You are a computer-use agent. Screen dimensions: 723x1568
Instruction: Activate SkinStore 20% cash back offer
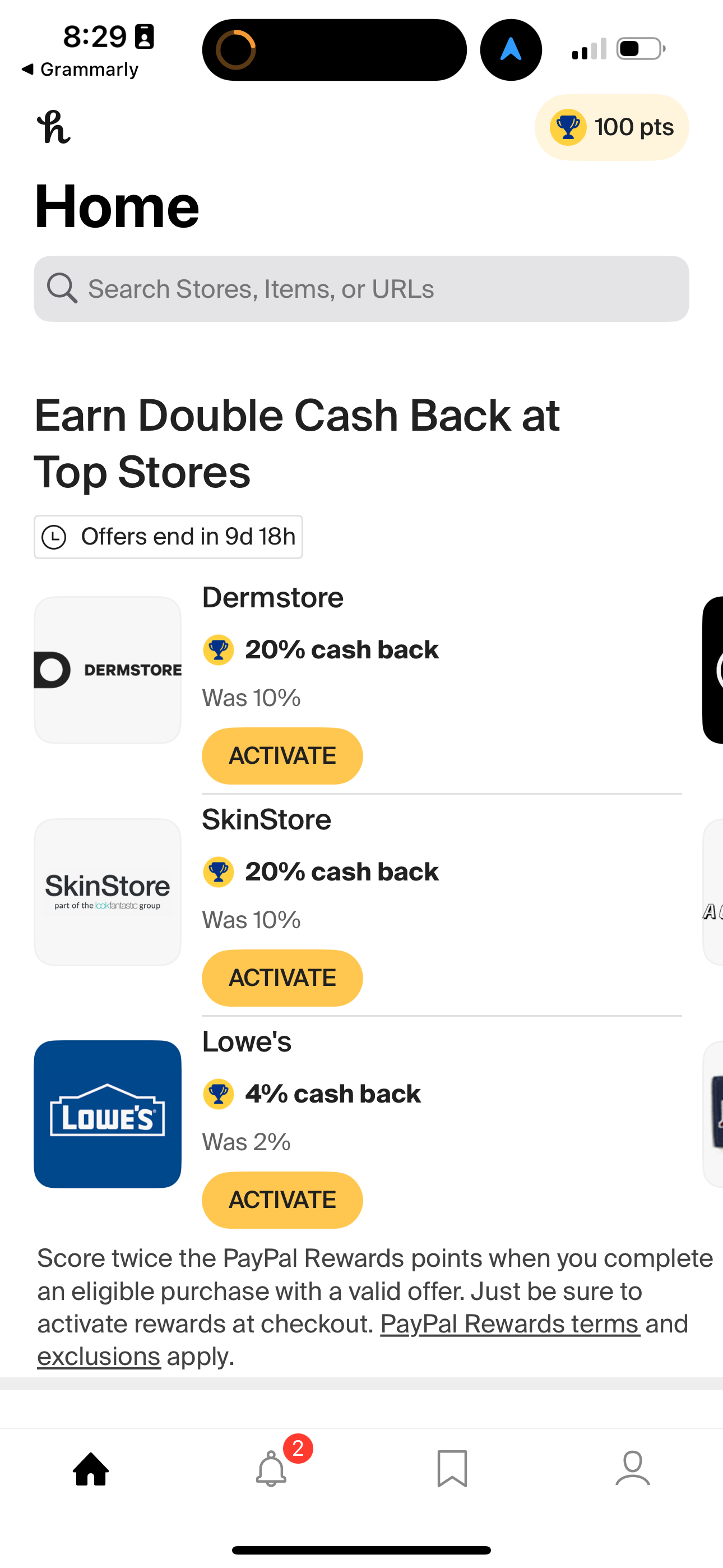pyautogui.click(x=282, y=977)
